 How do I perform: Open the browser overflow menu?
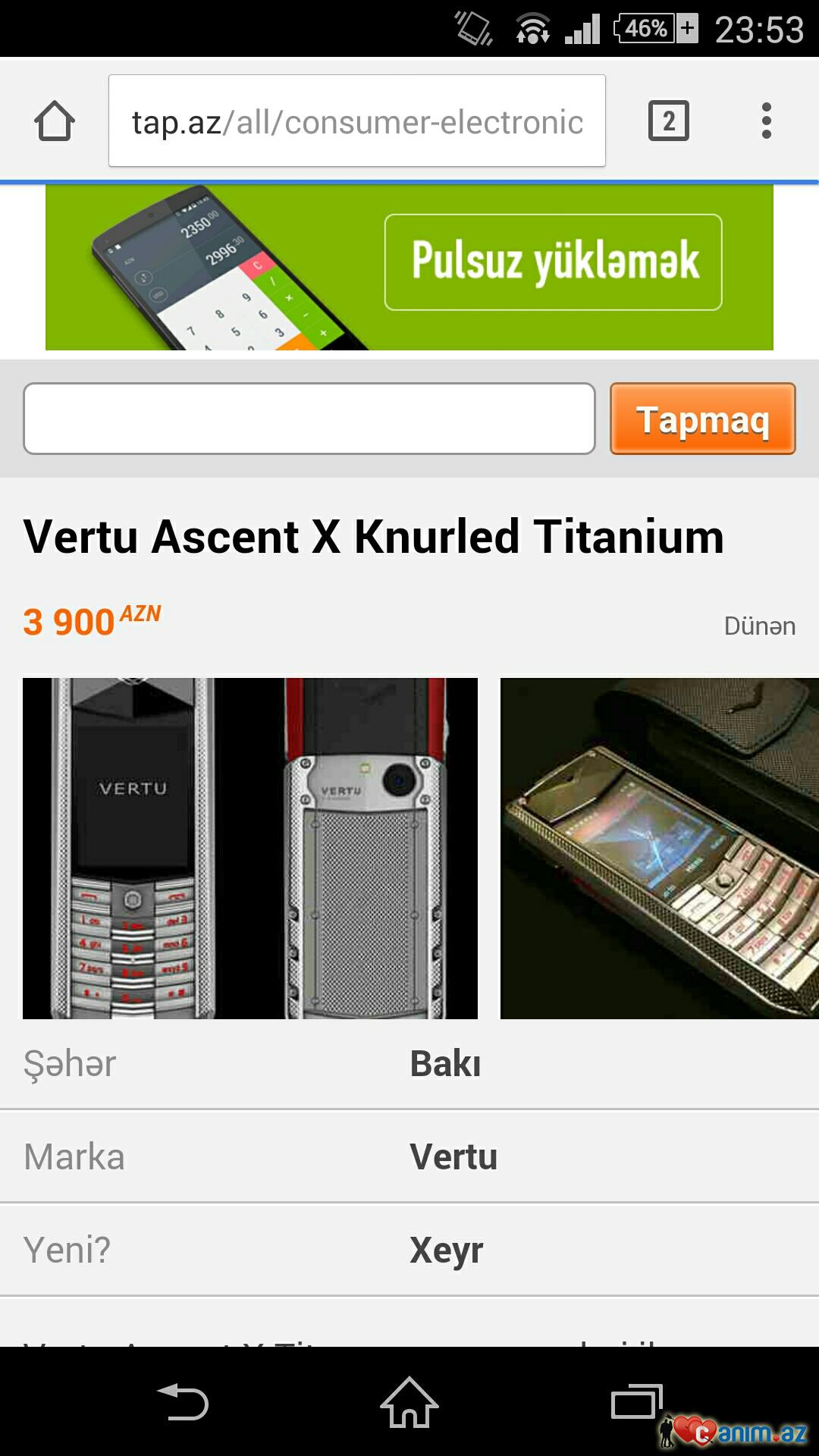coord(767,121)
